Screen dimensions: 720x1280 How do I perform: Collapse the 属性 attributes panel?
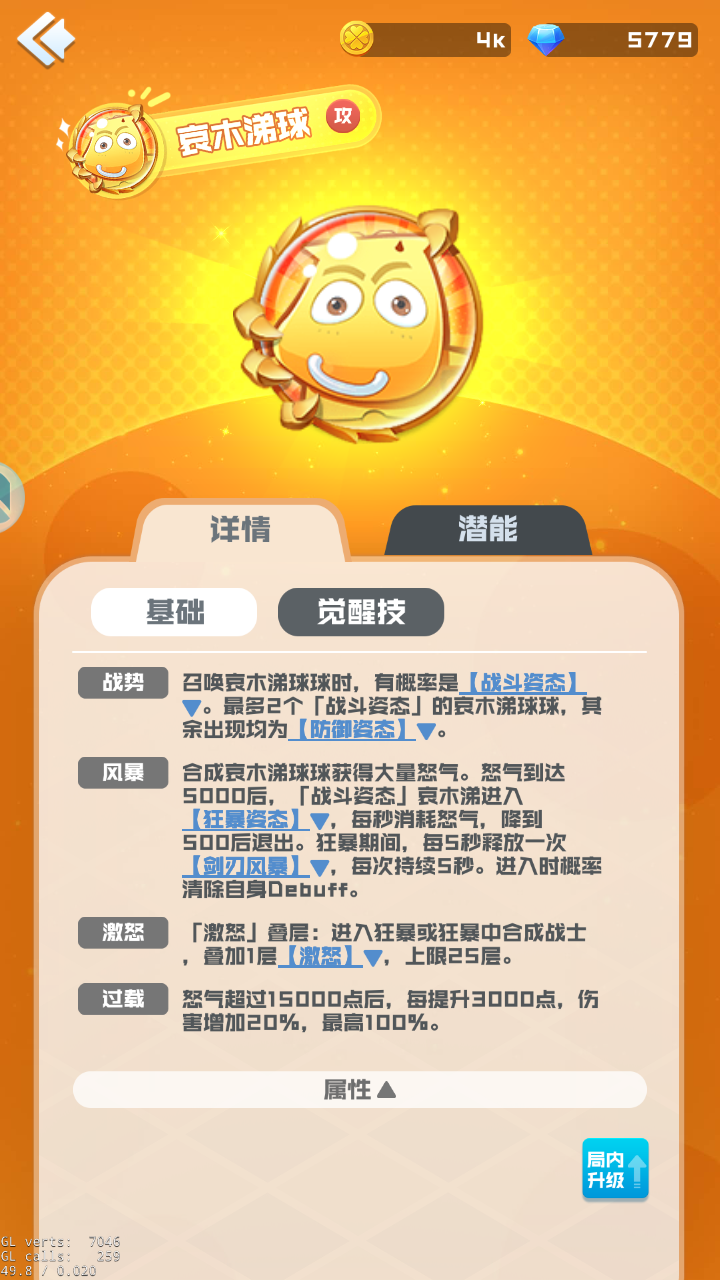click(360, 1089)
